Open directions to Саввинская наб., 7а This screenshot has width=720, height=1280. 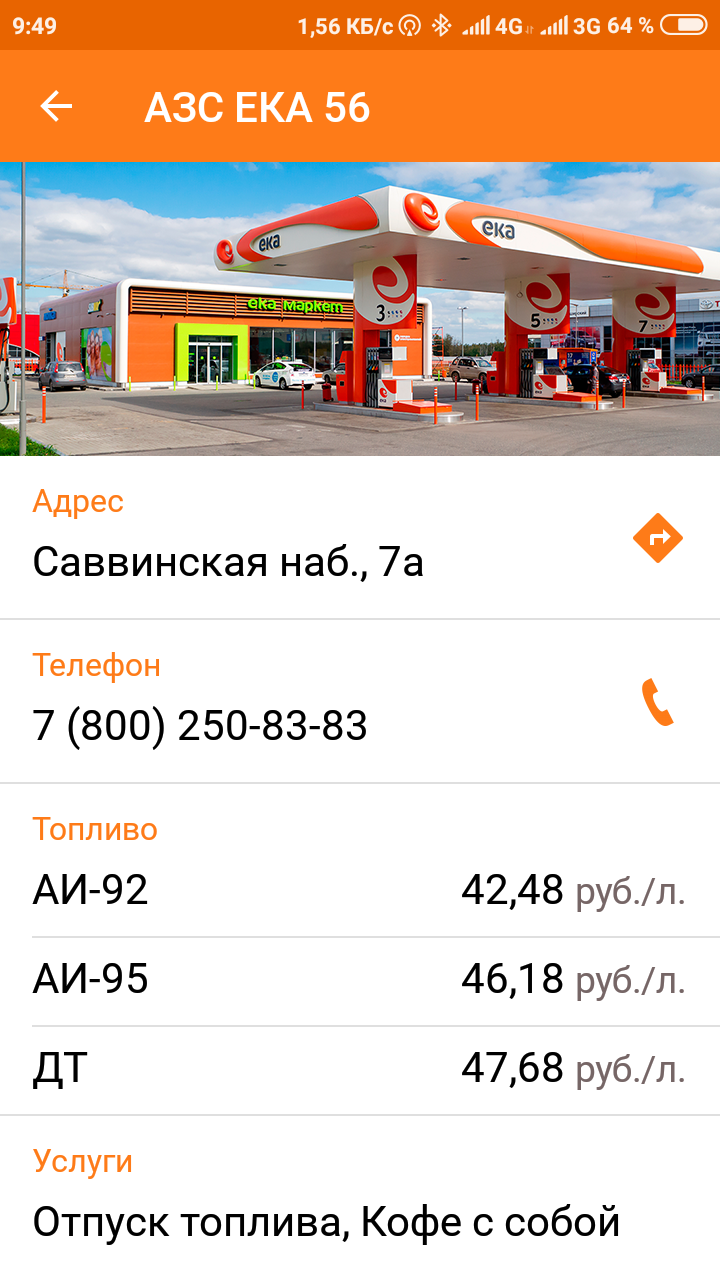click(658, 538)
